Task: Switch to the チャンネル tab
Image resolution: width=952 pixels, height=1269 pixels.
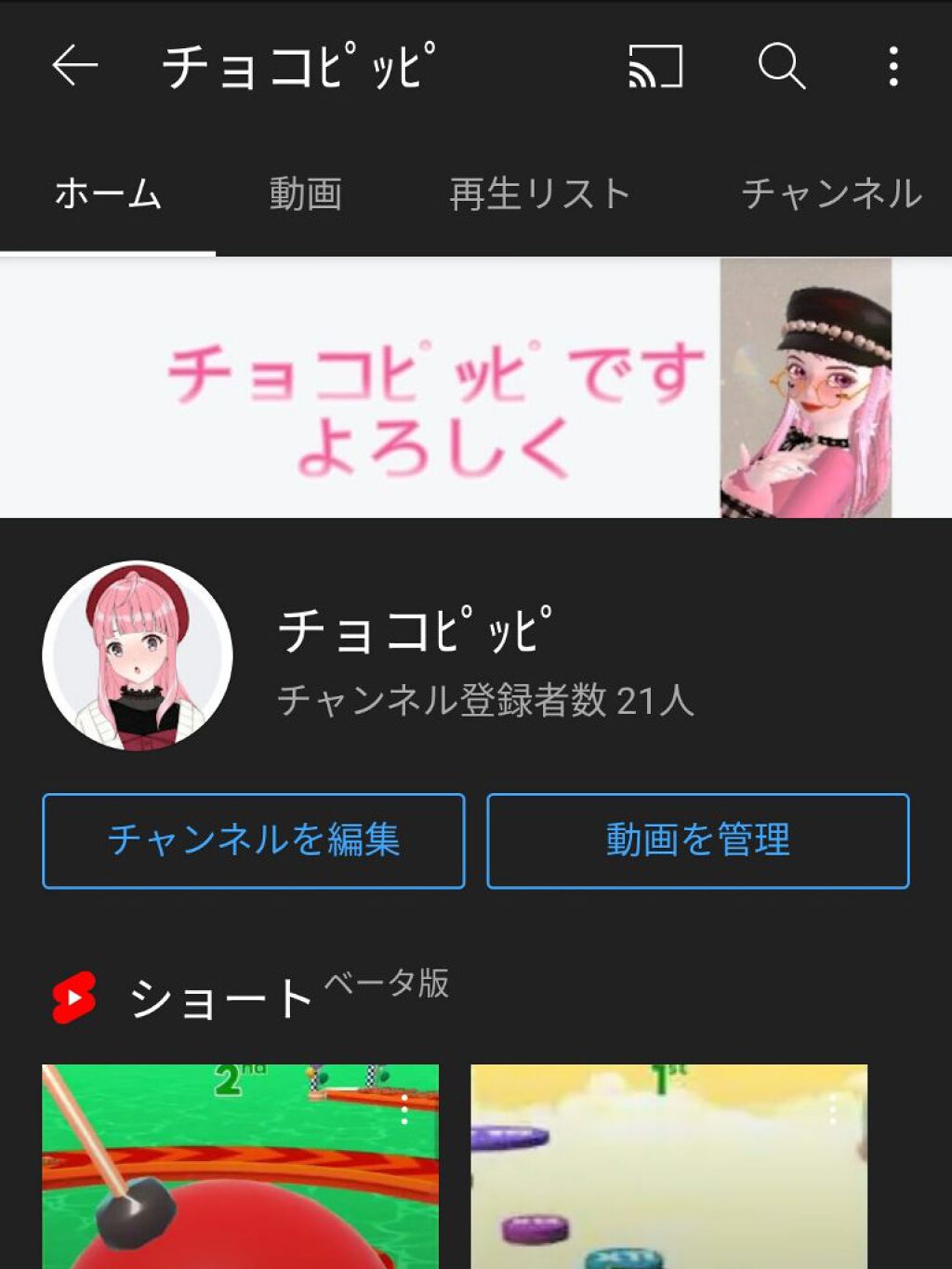Action: point(831,194)
